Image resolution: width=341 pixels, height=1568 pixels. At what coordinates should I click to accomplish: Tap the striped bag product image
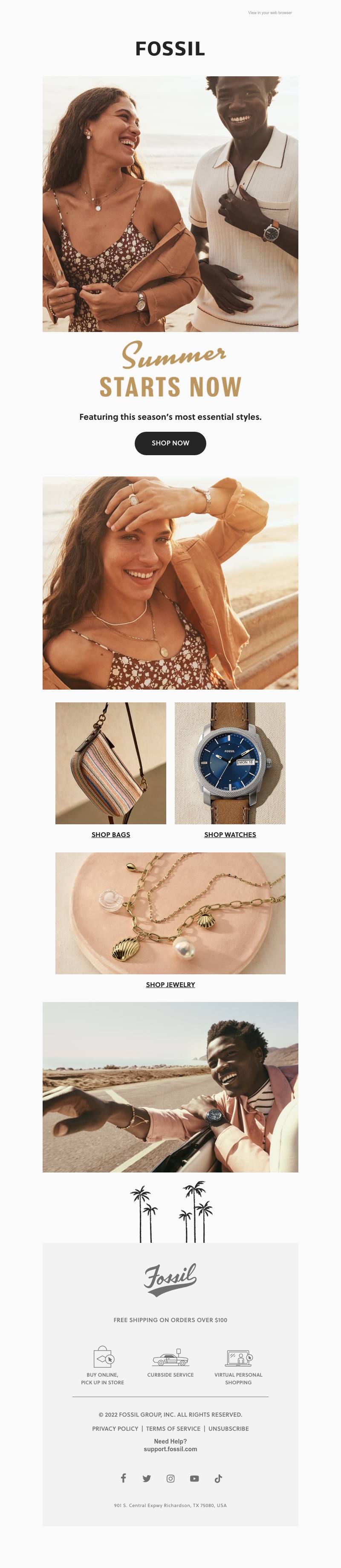(x=111, y=763)
